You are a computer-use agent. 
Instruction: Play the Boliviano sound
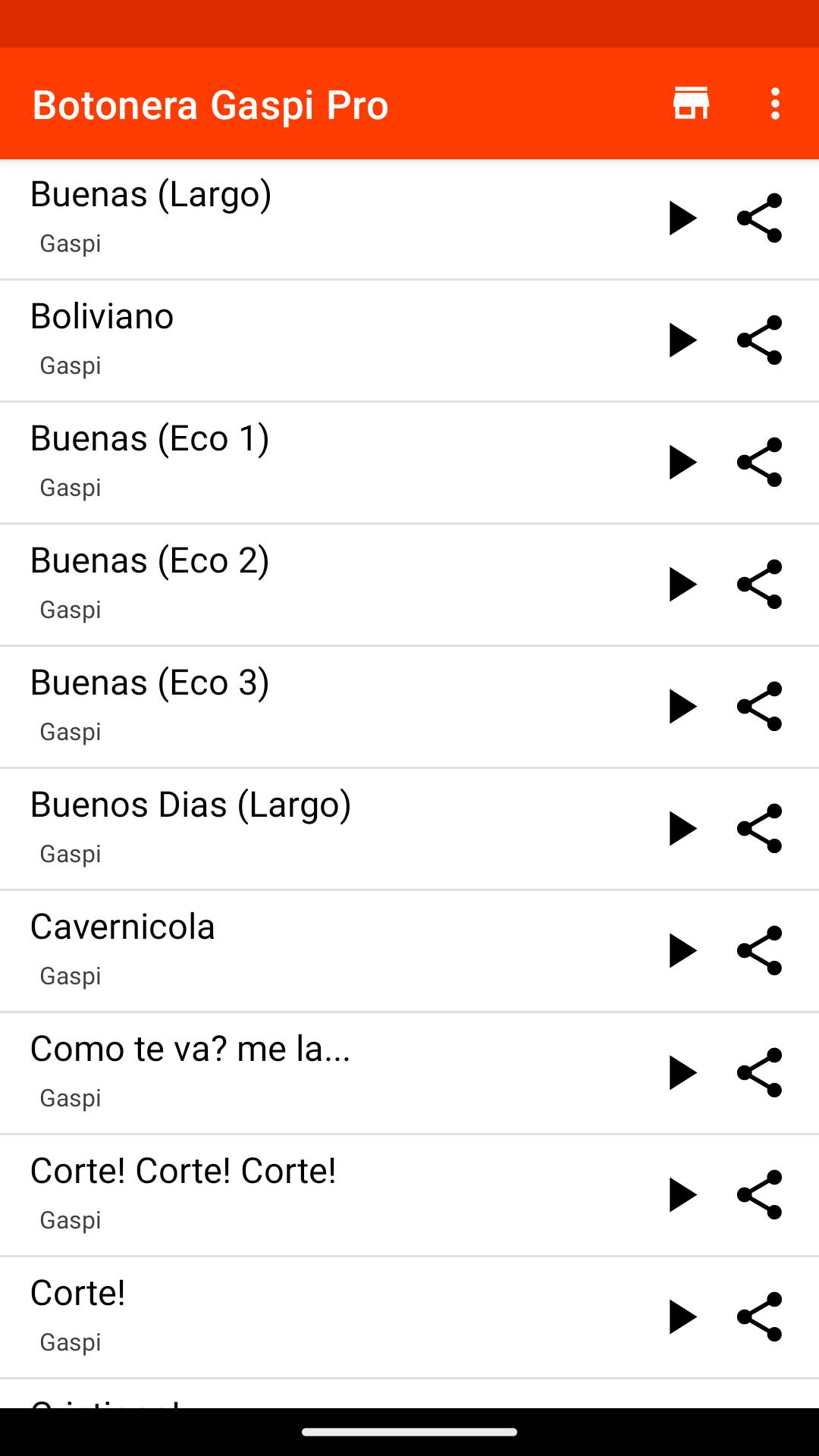tap(682, 340)
